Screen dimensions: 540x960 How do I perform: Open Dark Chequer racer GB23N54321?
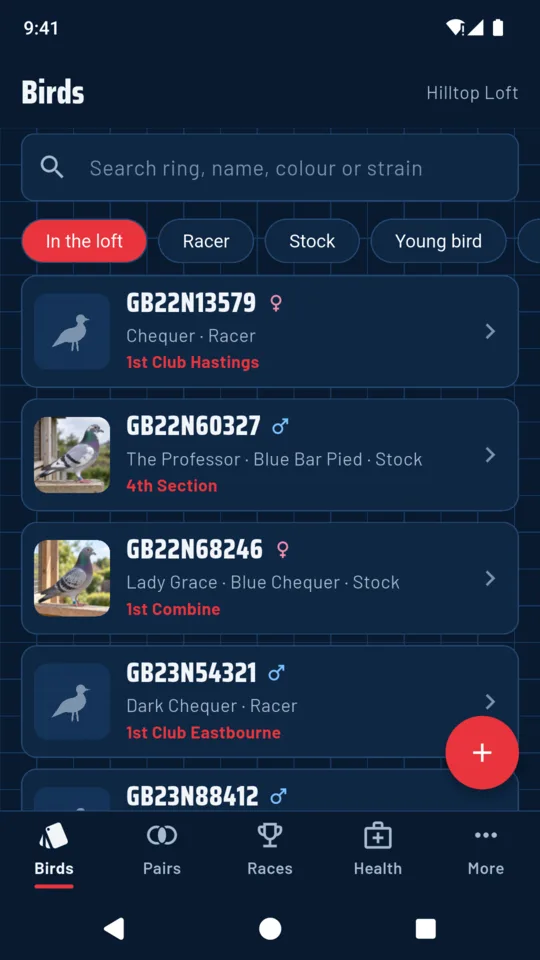pyautogui.click(x=269, y=702)
